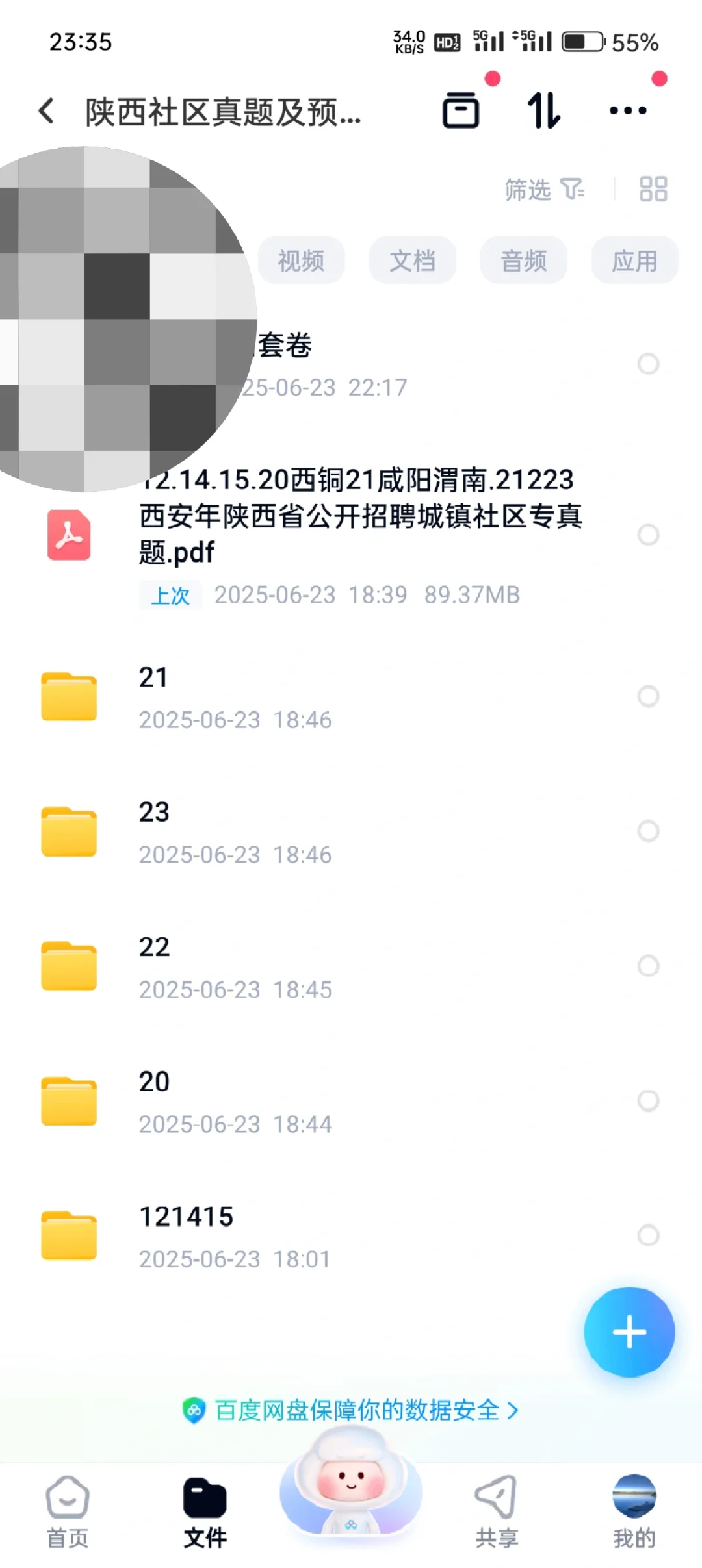Go back from the 陕西社区真题 folder
This screenshot has height=1568, width=702.
tap(47, 111)
